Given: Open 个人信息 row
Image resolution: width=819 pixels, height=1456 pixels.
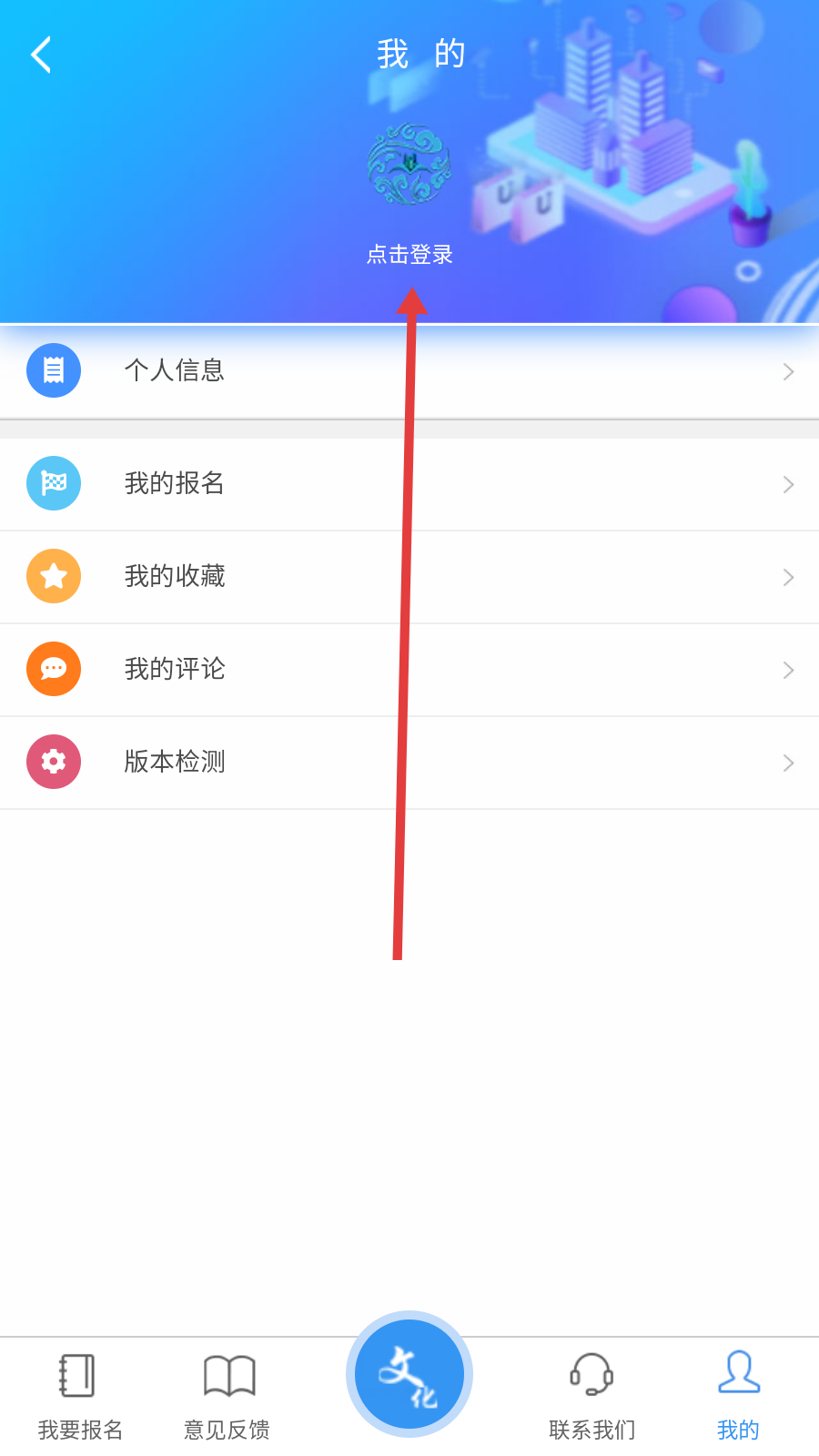Looking at the screenshot, I should [x=409, y=371].
